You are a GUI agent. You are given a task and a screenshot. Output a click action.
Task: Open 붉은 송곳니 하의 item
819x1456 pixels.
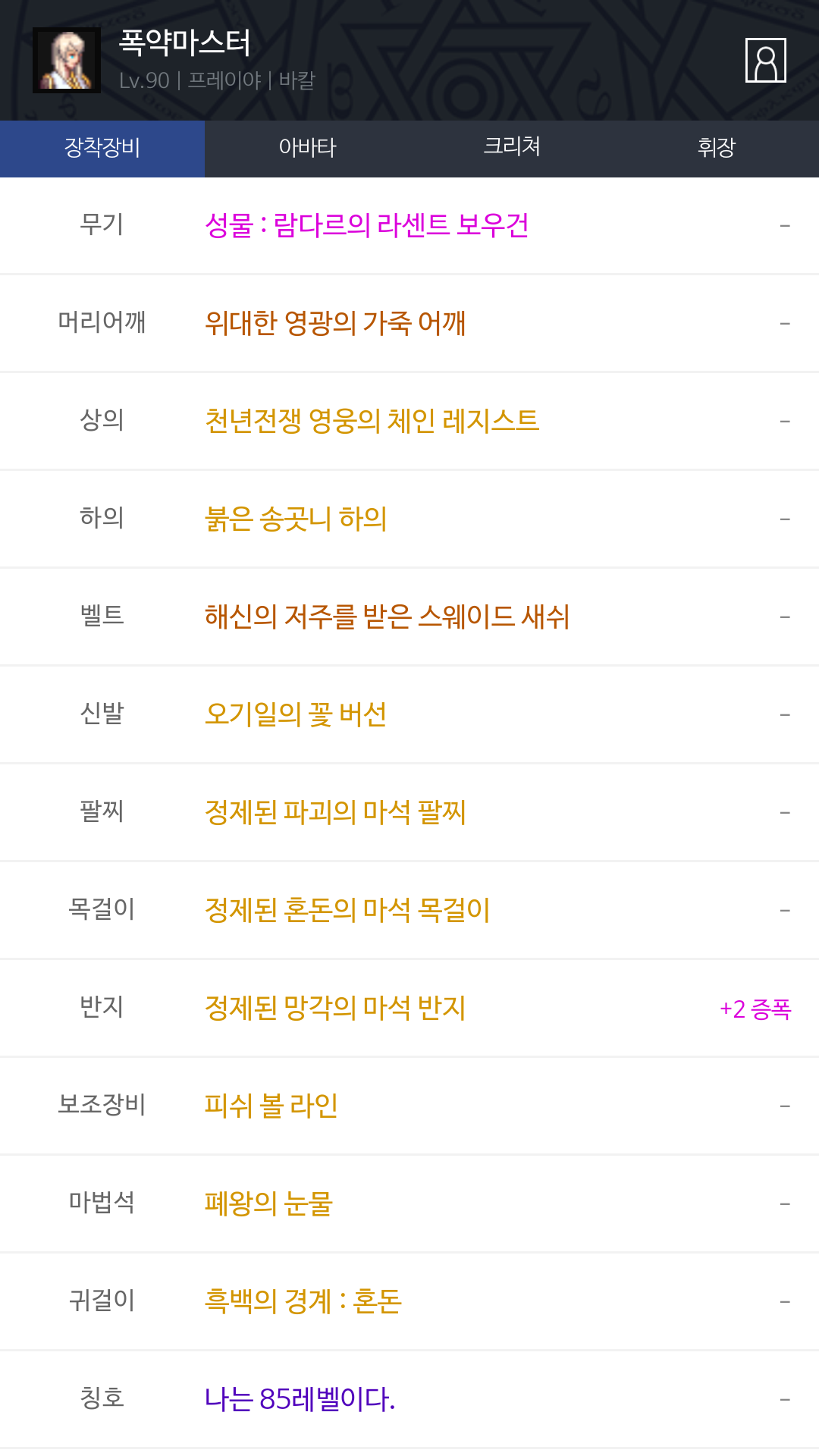point(296,519)
